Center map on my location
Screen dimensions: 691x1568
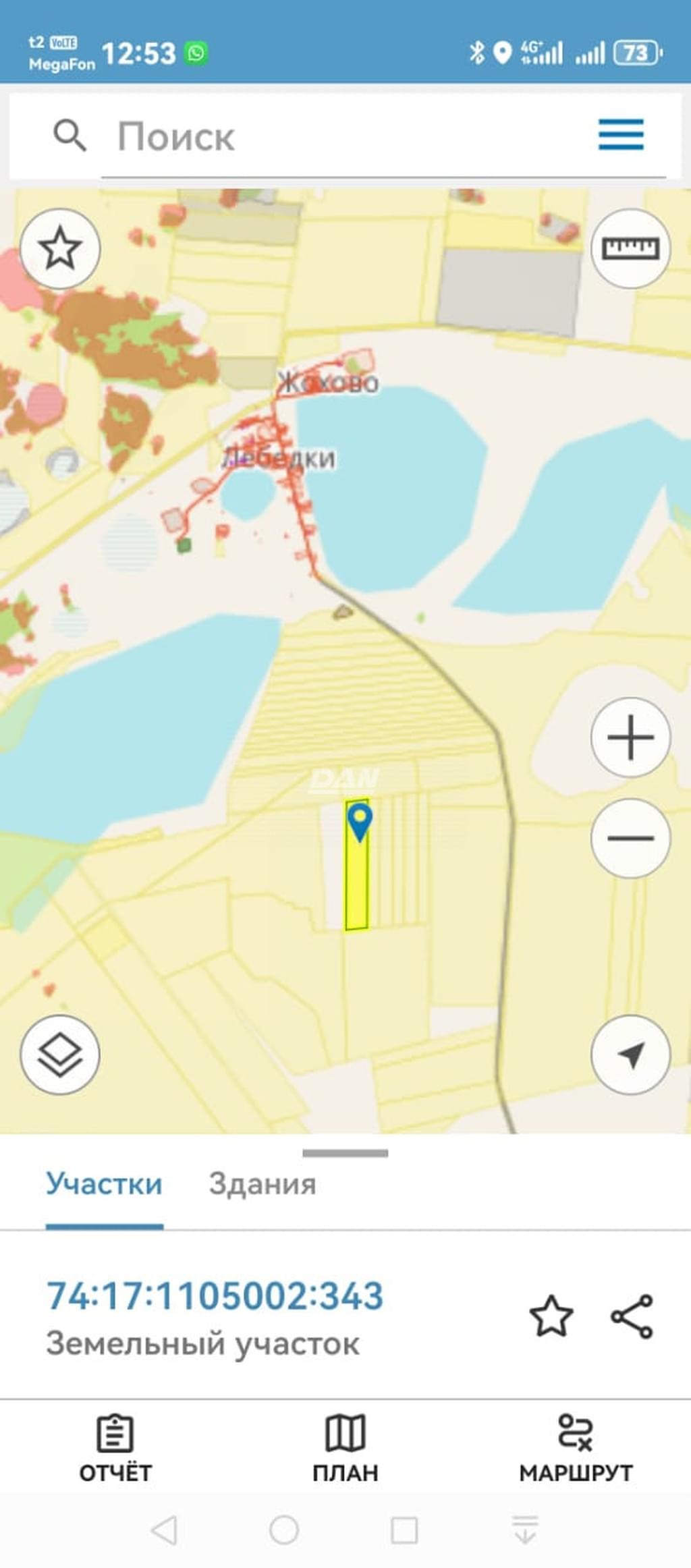pyautogui.click(x=630, y=1055)
